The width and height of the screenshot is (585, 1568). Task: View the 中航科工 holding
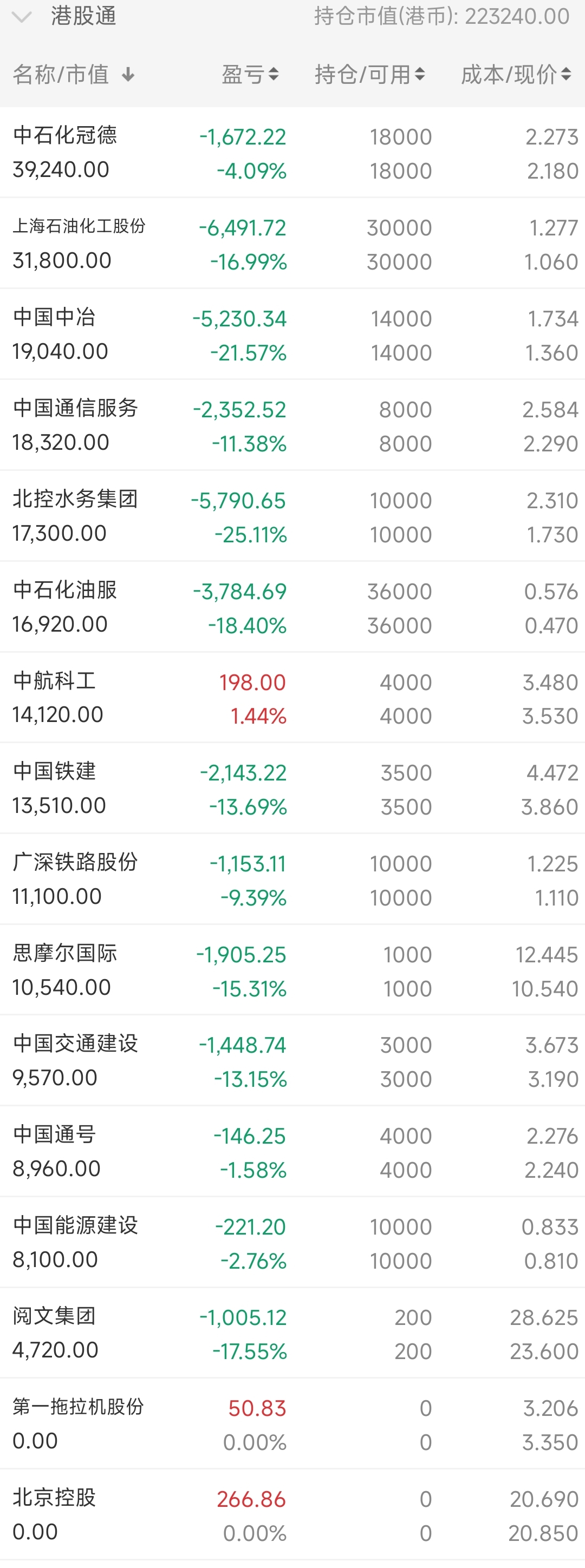(x=292, y=698)
